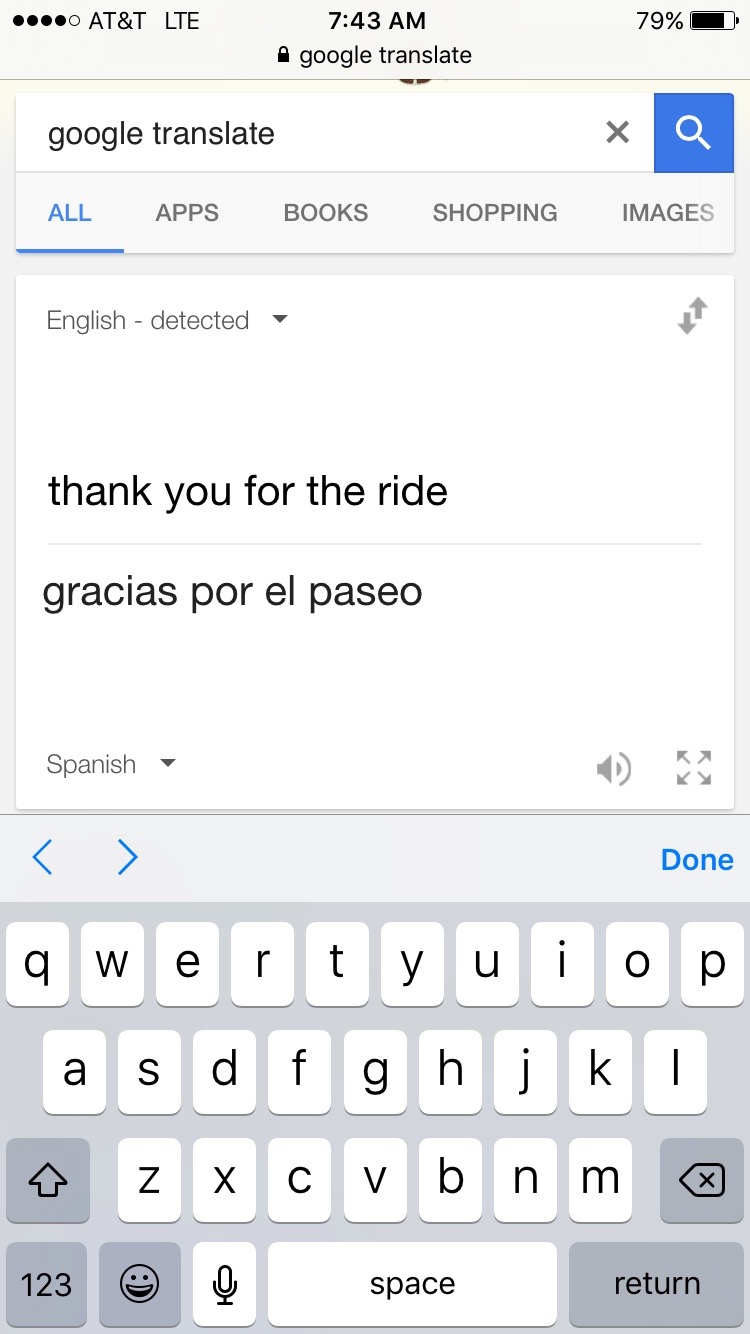Clear the google translate search query
Viewport: 750px width, 1334px height.
click(x=618, y=133)
